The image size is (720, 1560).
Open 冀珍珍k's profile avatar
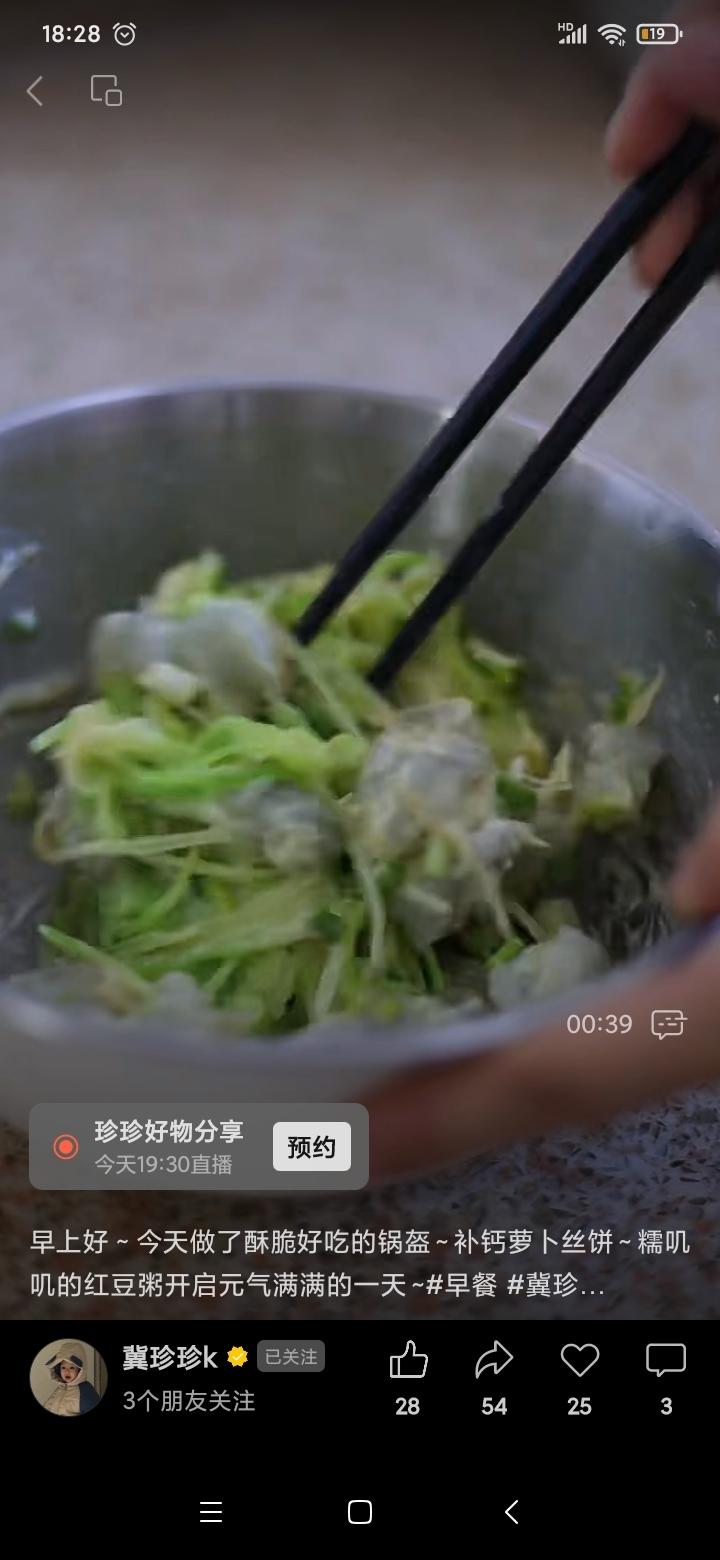coord(68,1377)
